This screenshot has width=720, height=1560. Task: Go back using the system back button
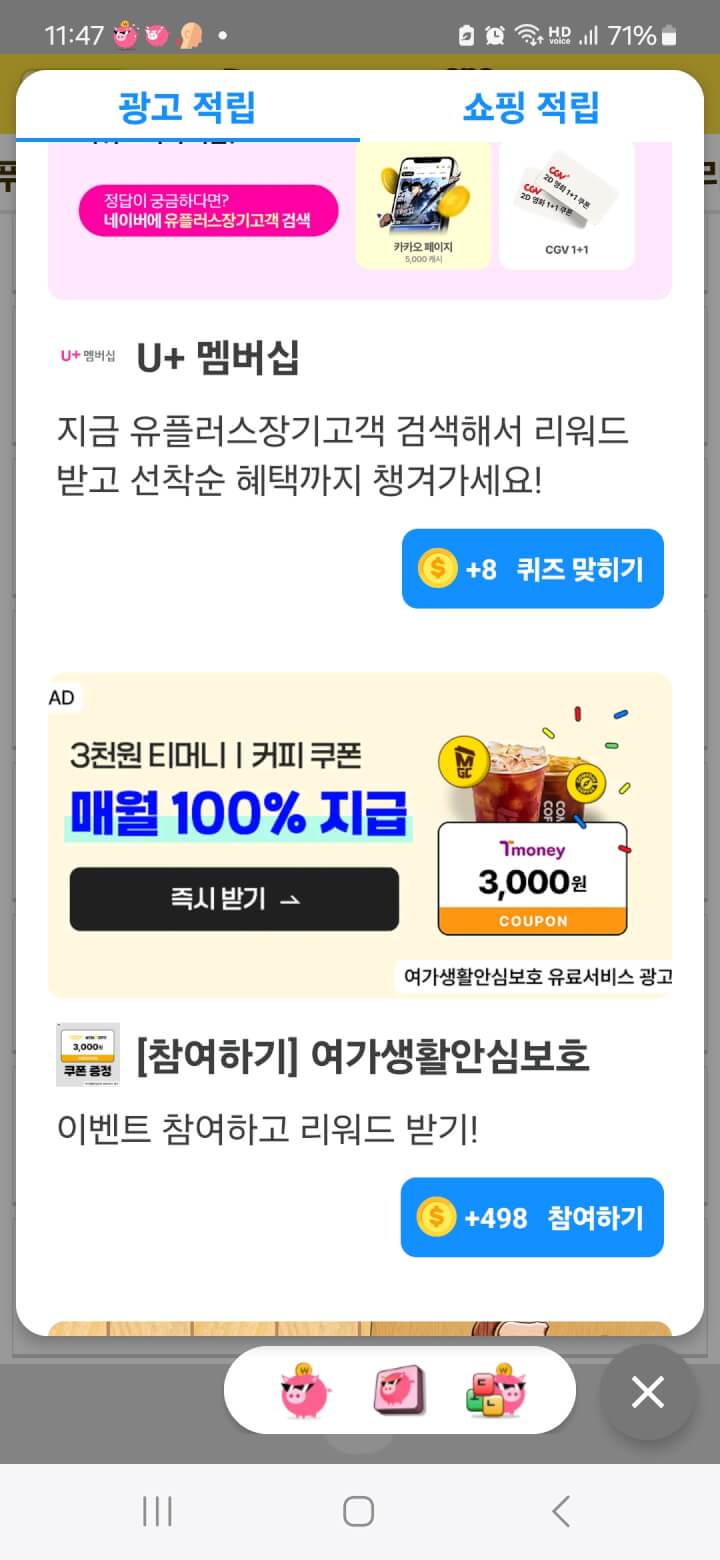pyautogui.click(x=561, y=1511)
